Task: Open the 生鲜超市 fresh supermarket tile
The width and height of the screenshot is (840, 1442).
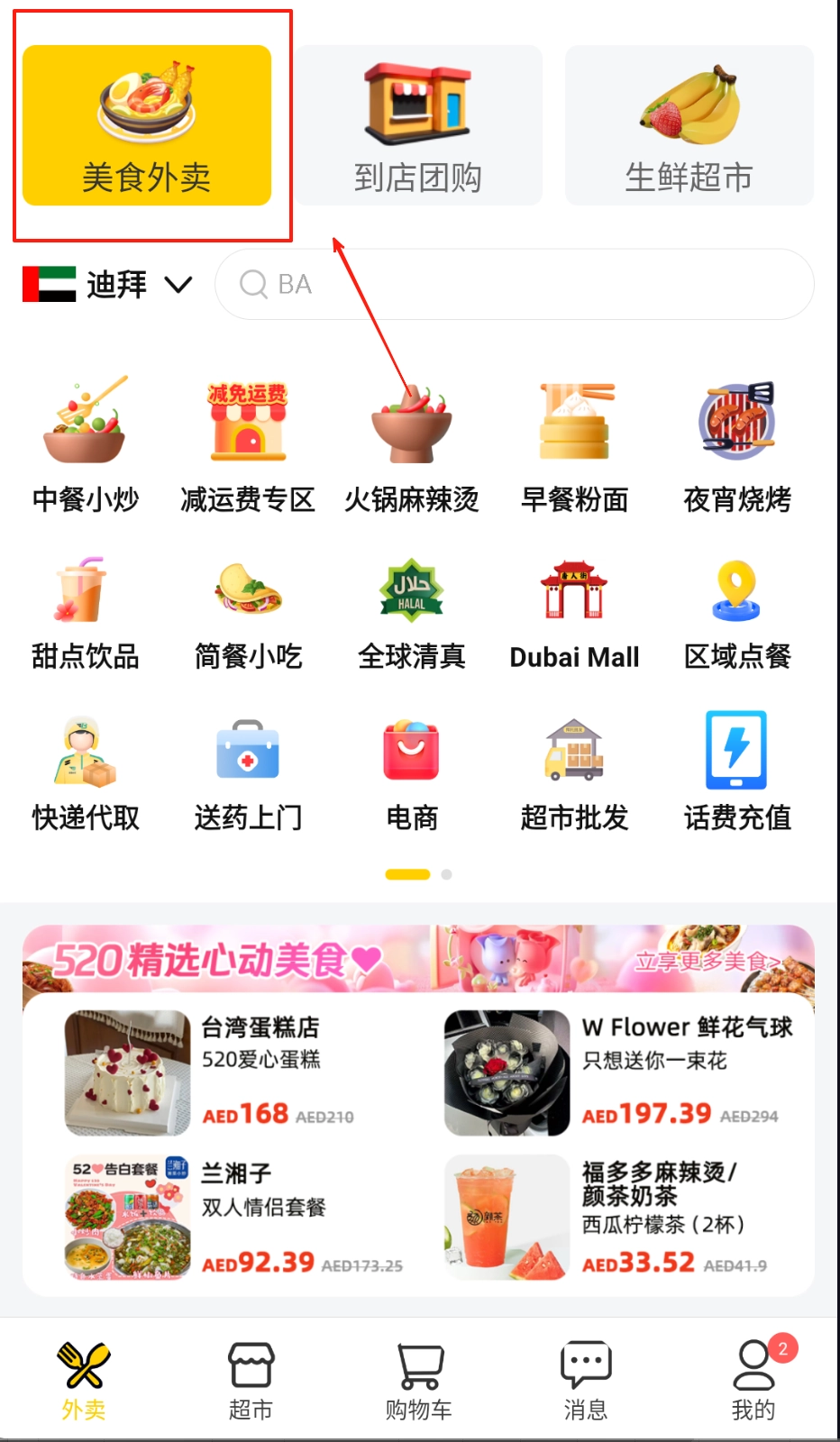Action: tap(689, 125)
